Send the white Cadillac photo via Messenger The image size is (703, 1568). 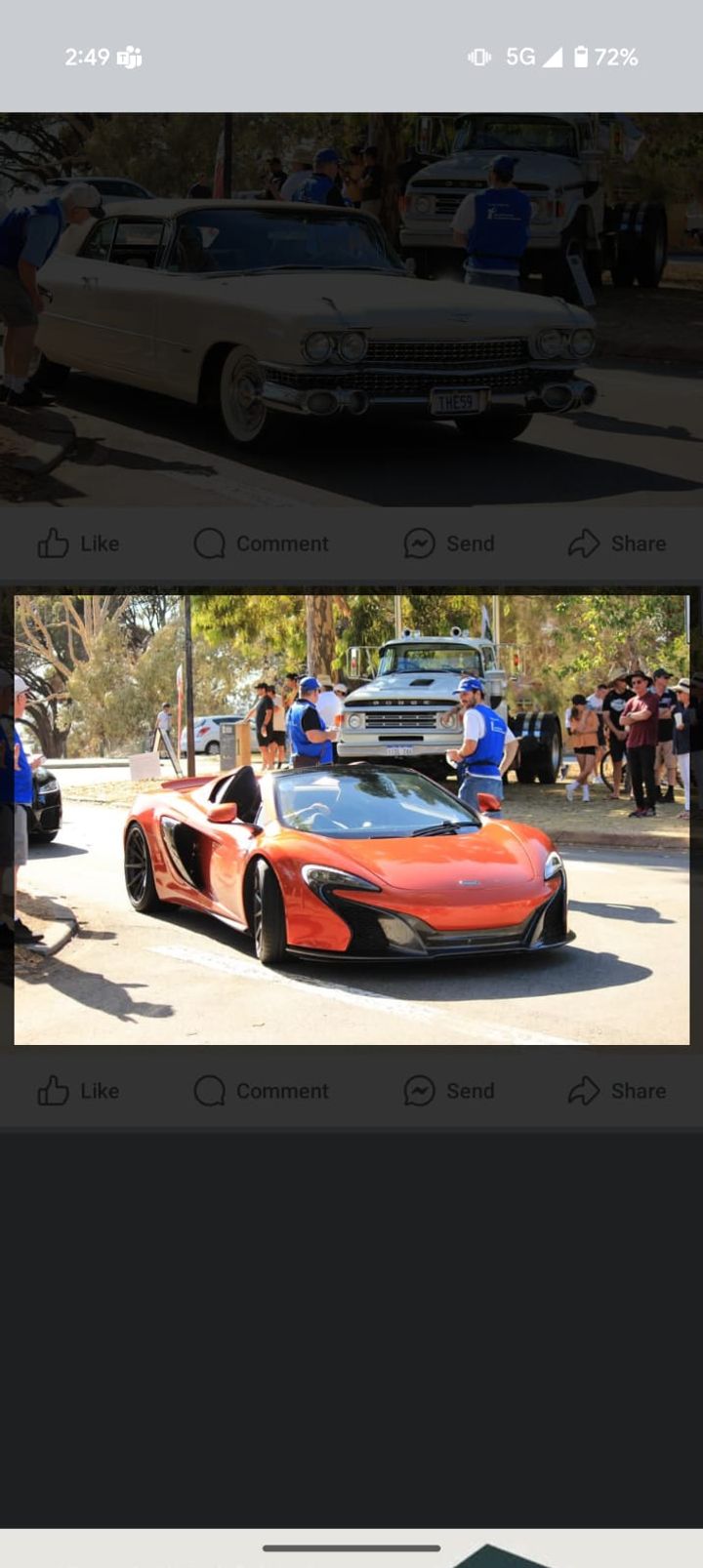pos(449,543)
